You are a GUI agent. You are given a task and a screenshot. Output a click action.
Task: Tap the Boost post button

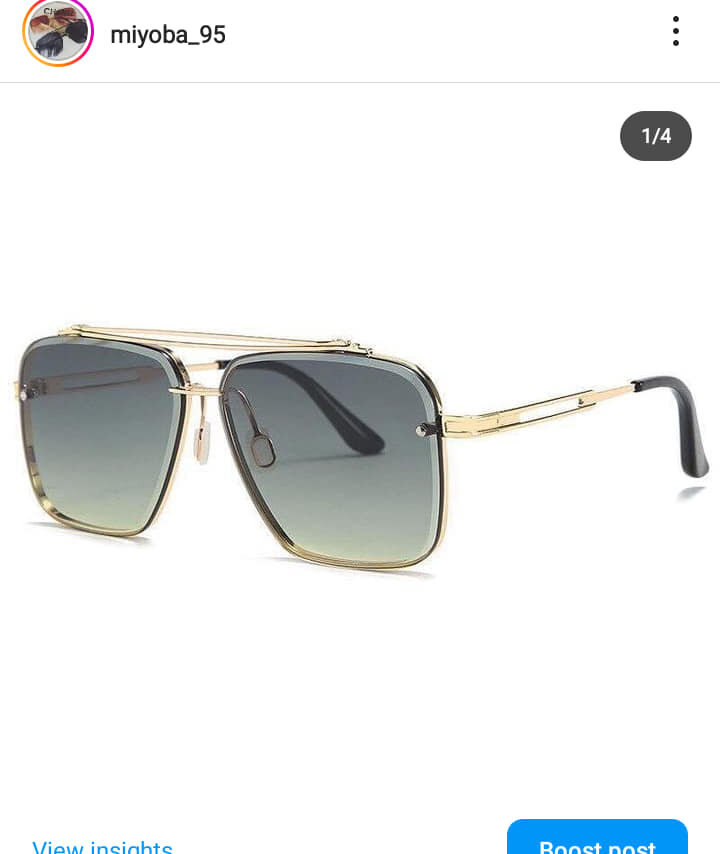pos(597,841)
